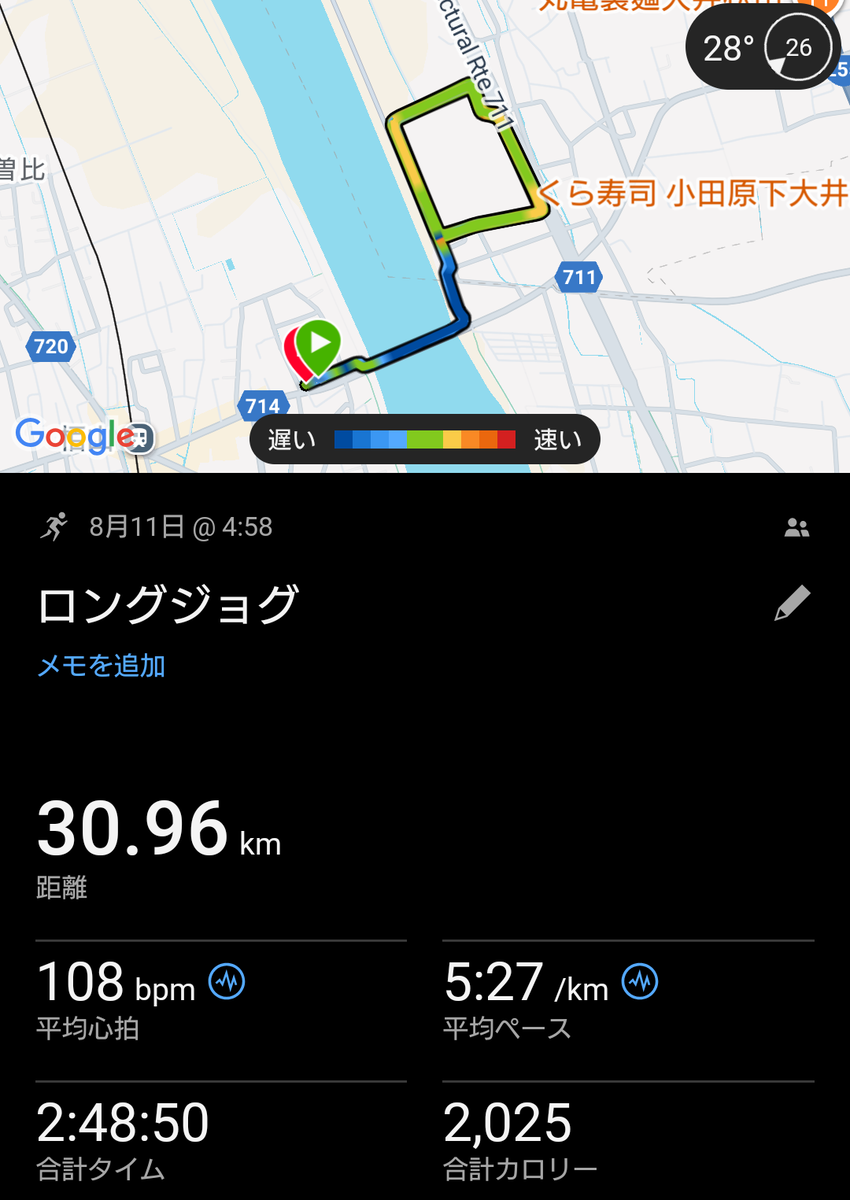Edit the ロングジョグ activity name
Image resolution: width=850 pixels, height=1200 pixels.
[792, 604]
